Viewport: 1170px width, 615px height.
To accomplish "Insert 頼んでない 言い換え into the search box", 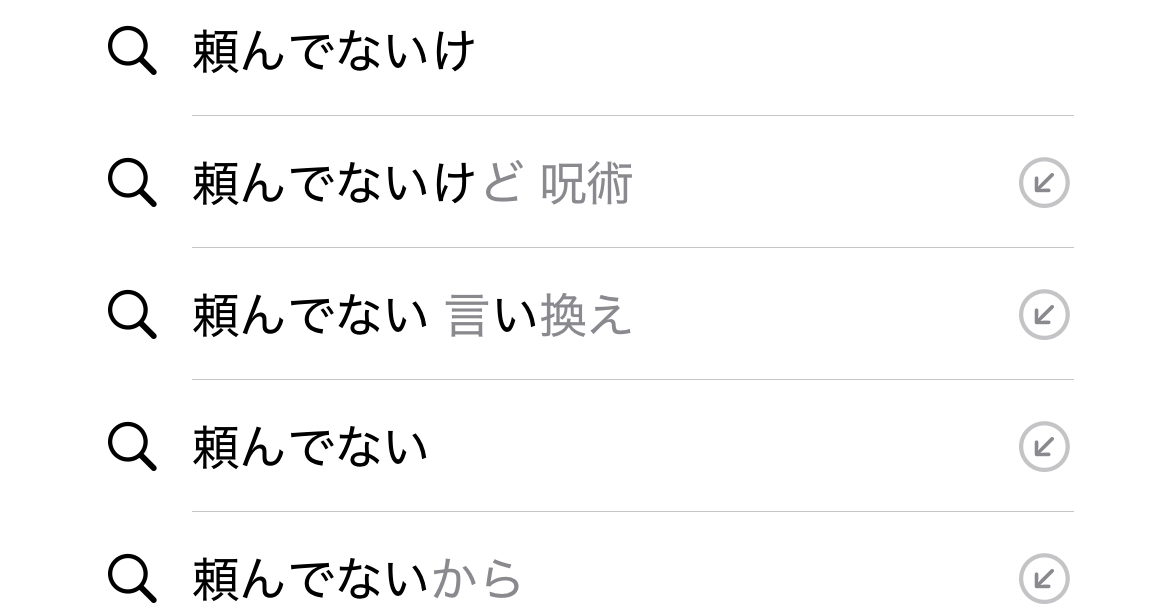I will click(x=1043, y=316).
